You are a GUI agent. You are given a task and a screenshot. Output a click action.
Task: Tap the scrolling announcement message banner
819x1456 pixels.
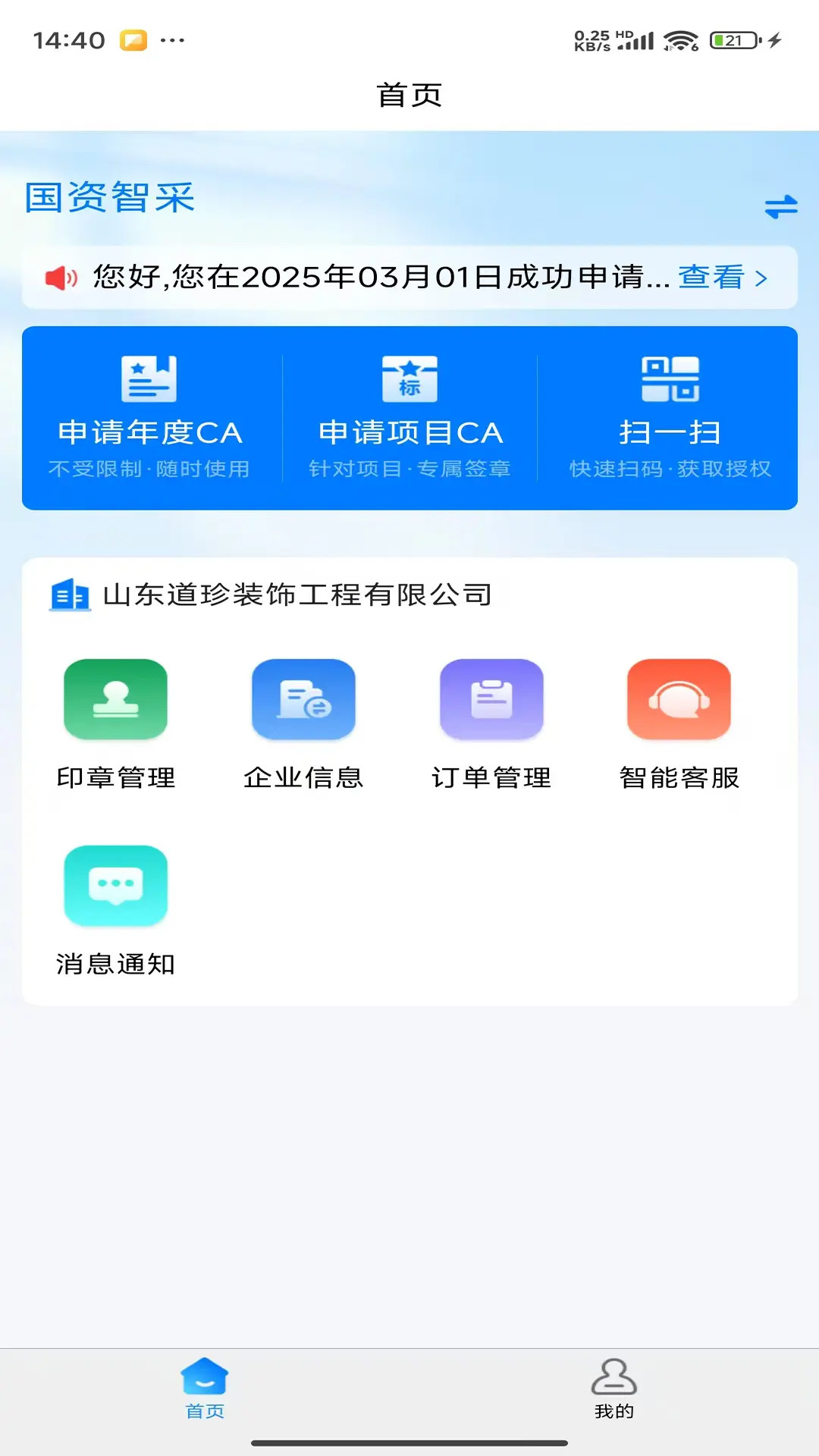(x=379, y=278)
